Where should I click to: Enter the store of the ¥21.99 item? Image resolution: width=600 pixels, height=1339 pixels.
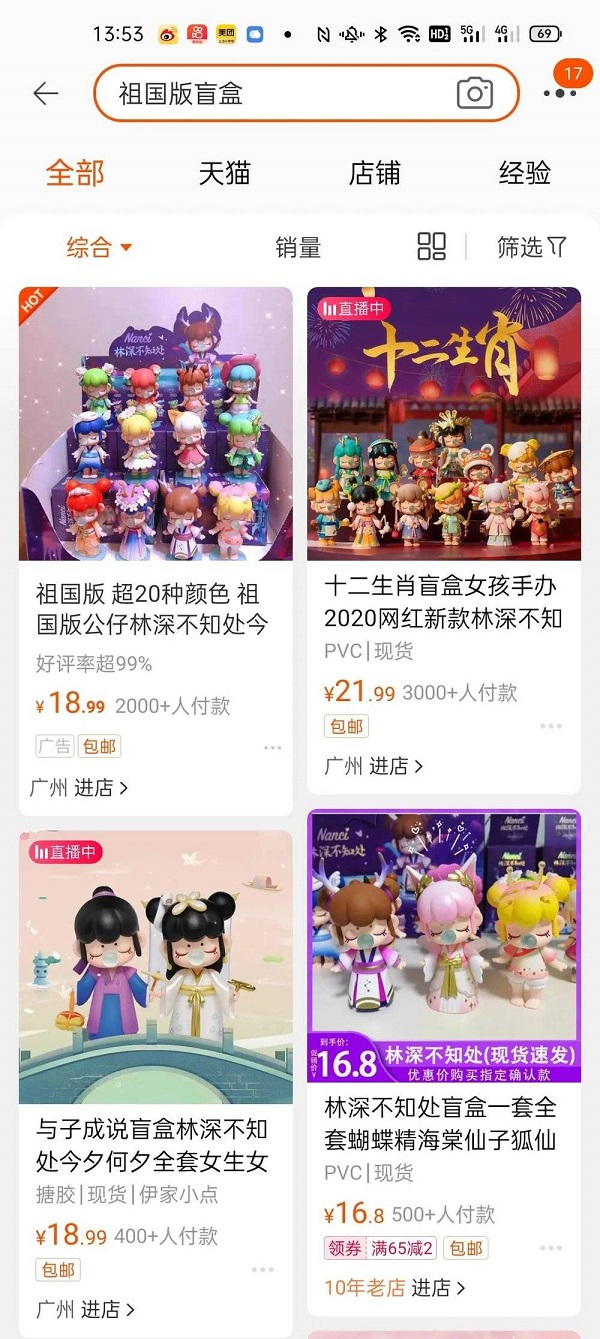pyautogui.click(x=395, y=766)
